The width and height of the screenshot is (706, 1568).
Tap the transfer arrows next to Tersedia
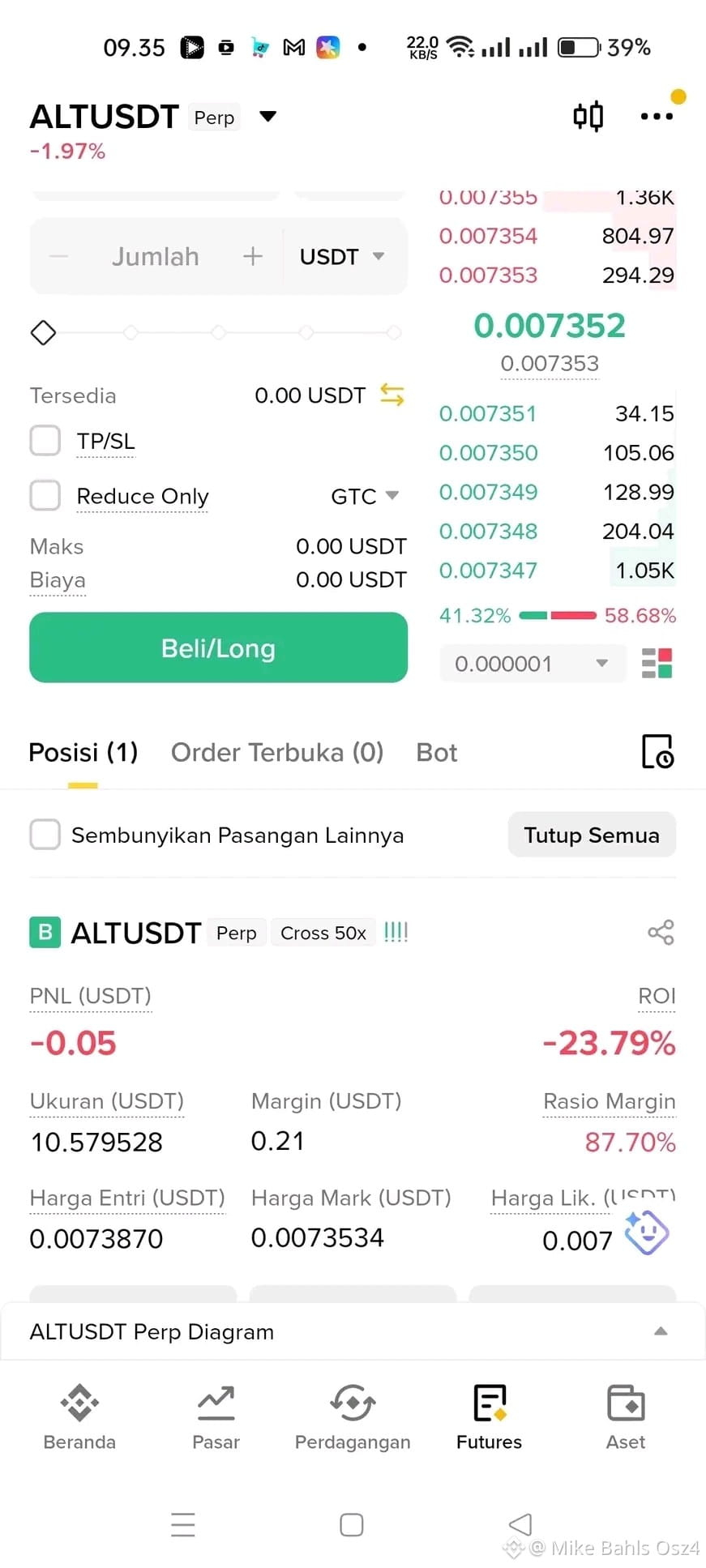click(392, 395)
